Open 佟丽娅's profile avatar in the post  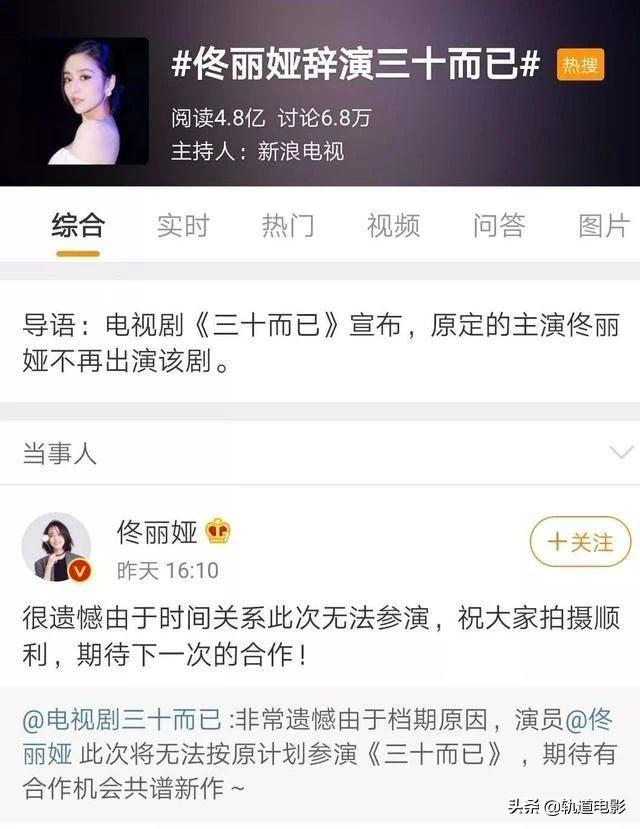57,547
